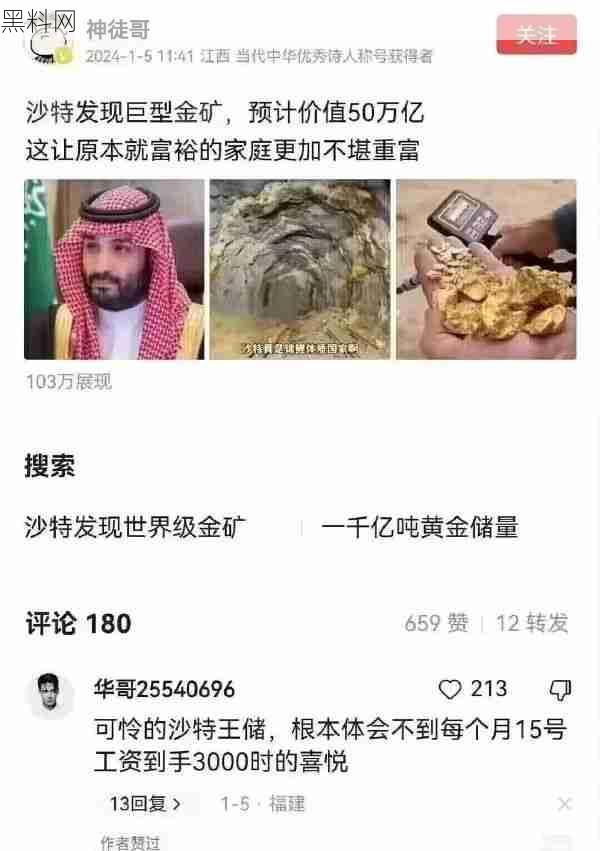Viewport: 600px width, 851px height.
Task: Open the gold nuggets photo
Action: [x=486, y=269]
